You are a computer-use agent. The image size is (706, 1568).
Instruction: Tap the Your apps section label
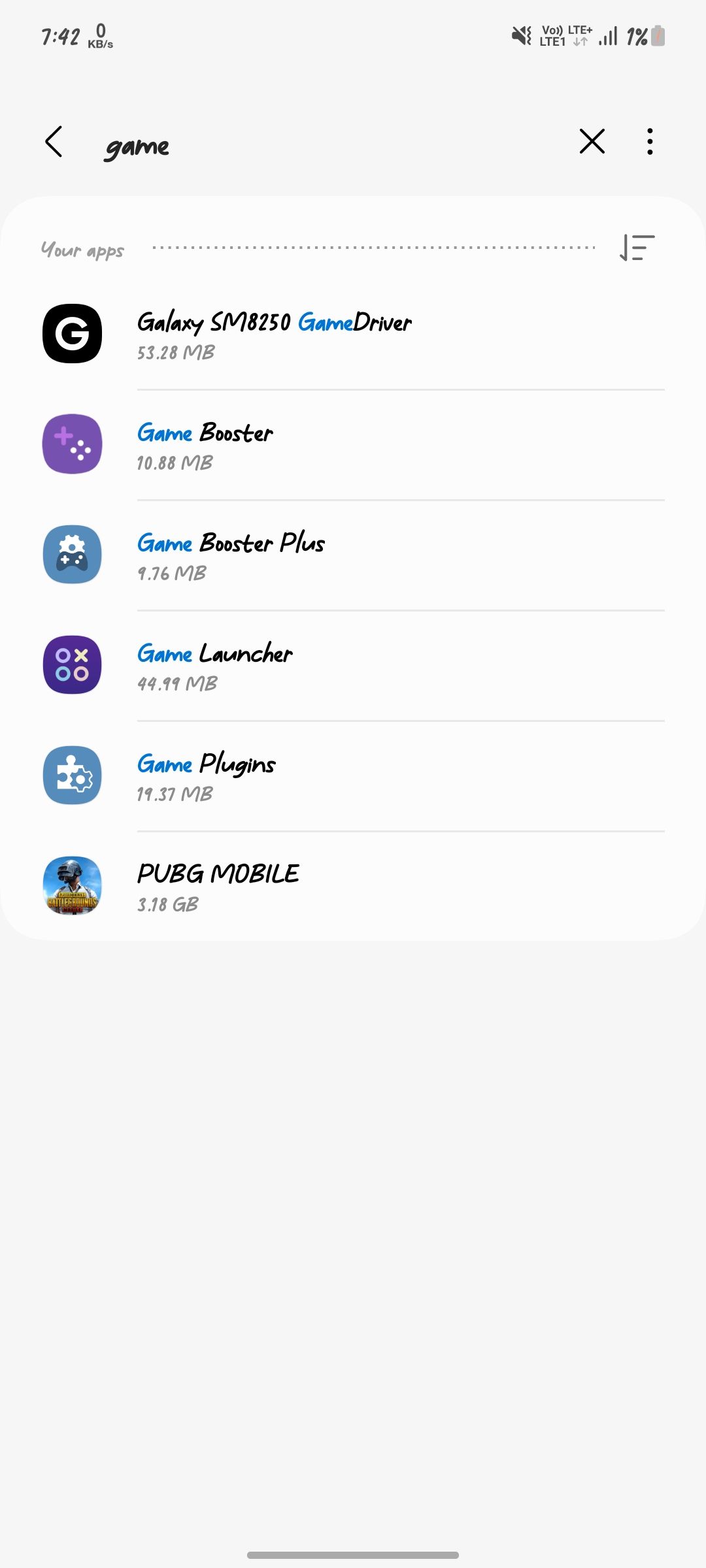(x=82, y=248)
